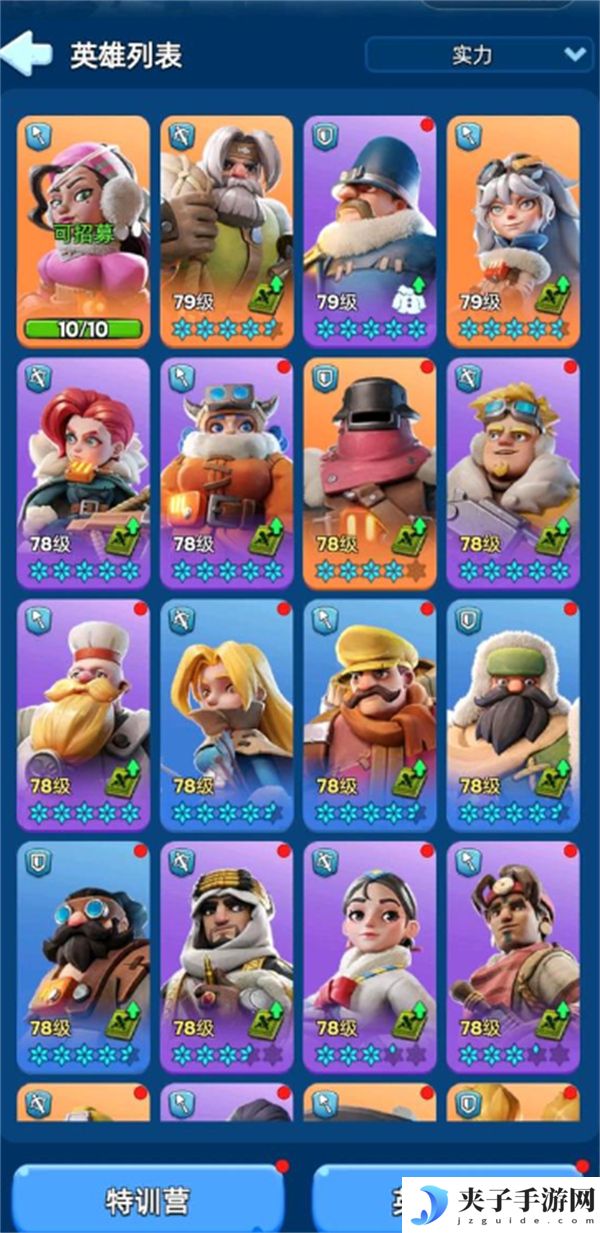Open the 实力 sort dropdown

click(479, 55)
